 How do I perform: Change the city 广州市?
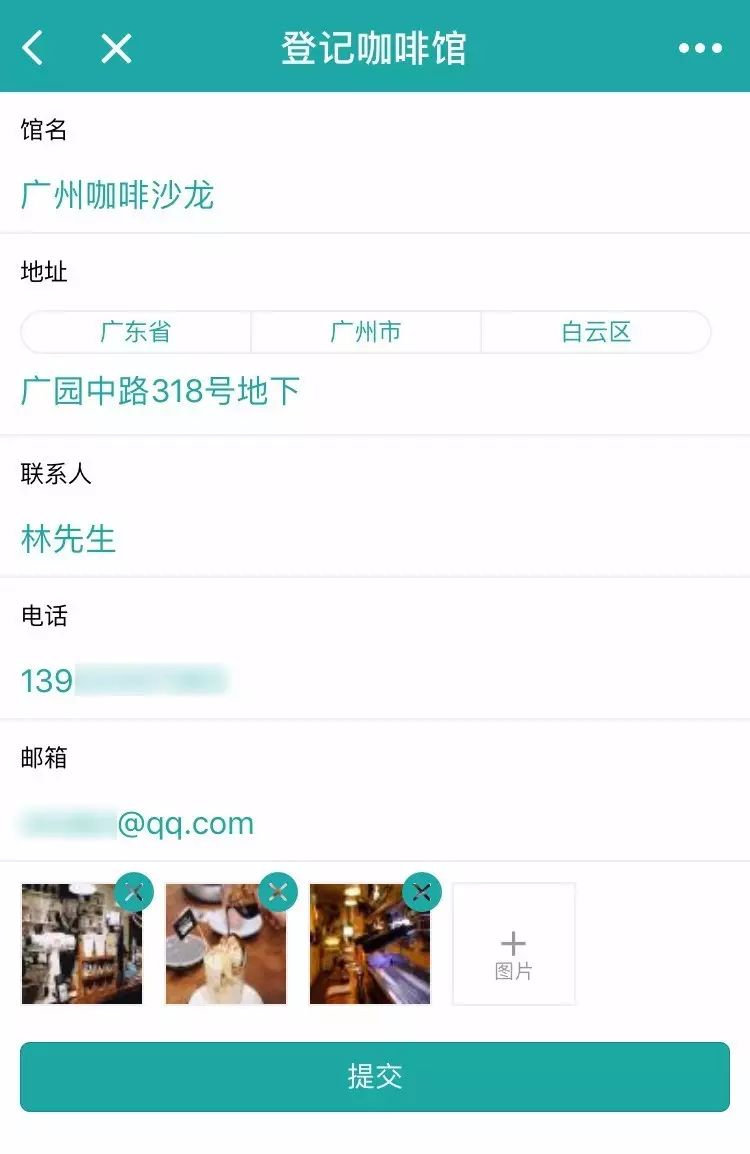click(366, 332)
